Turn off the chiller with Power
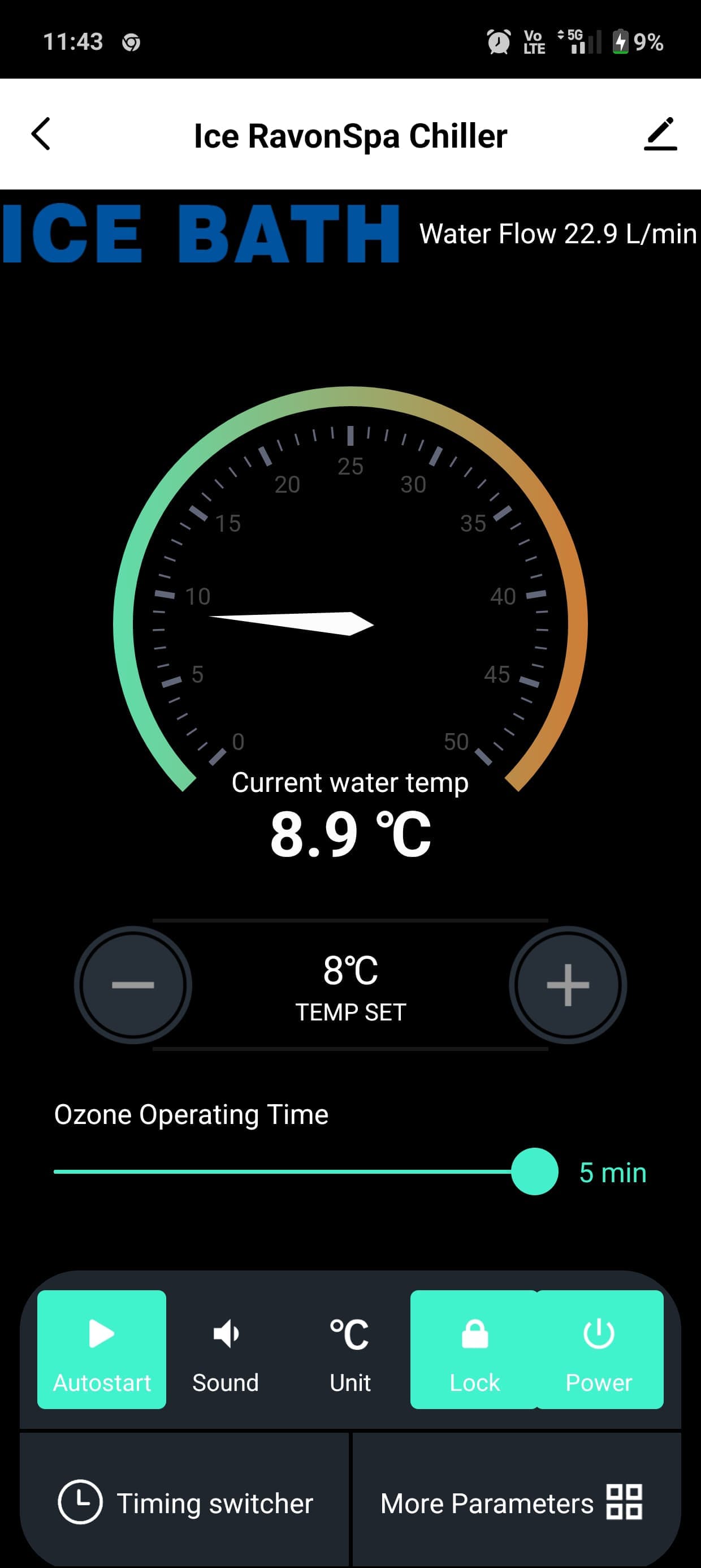Viewport: 701px width, 1568px height. [599, 1350]
